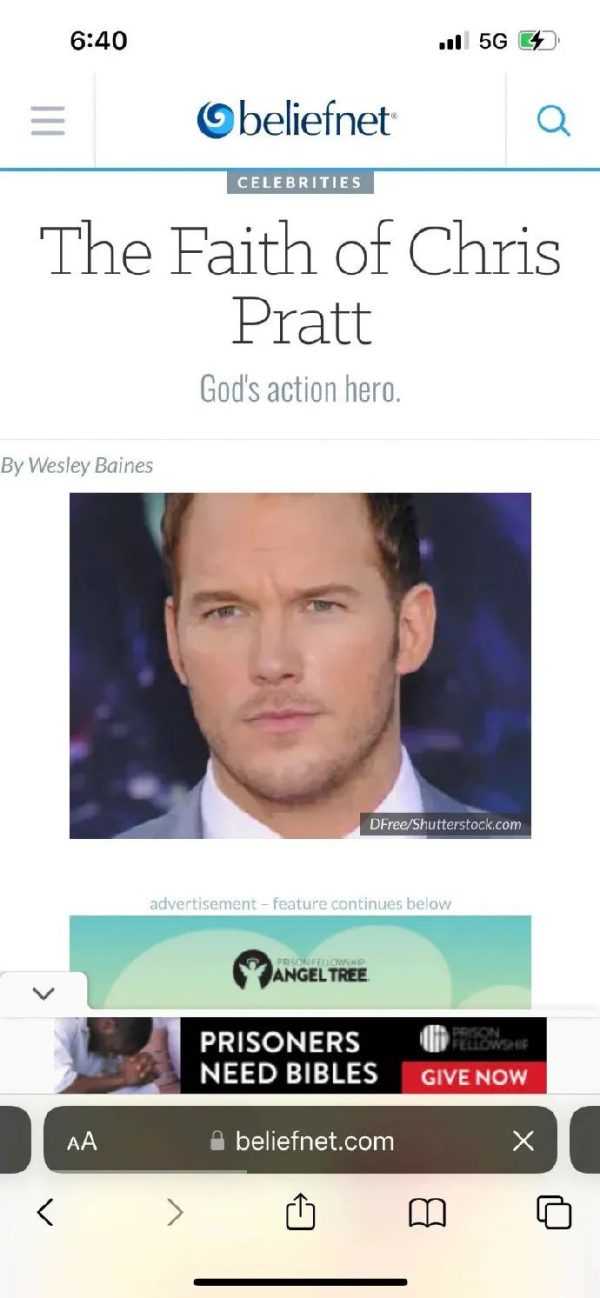Open the site search magnifier
The width and height of the screenshot is (600, 1298).
coord(553,121)
